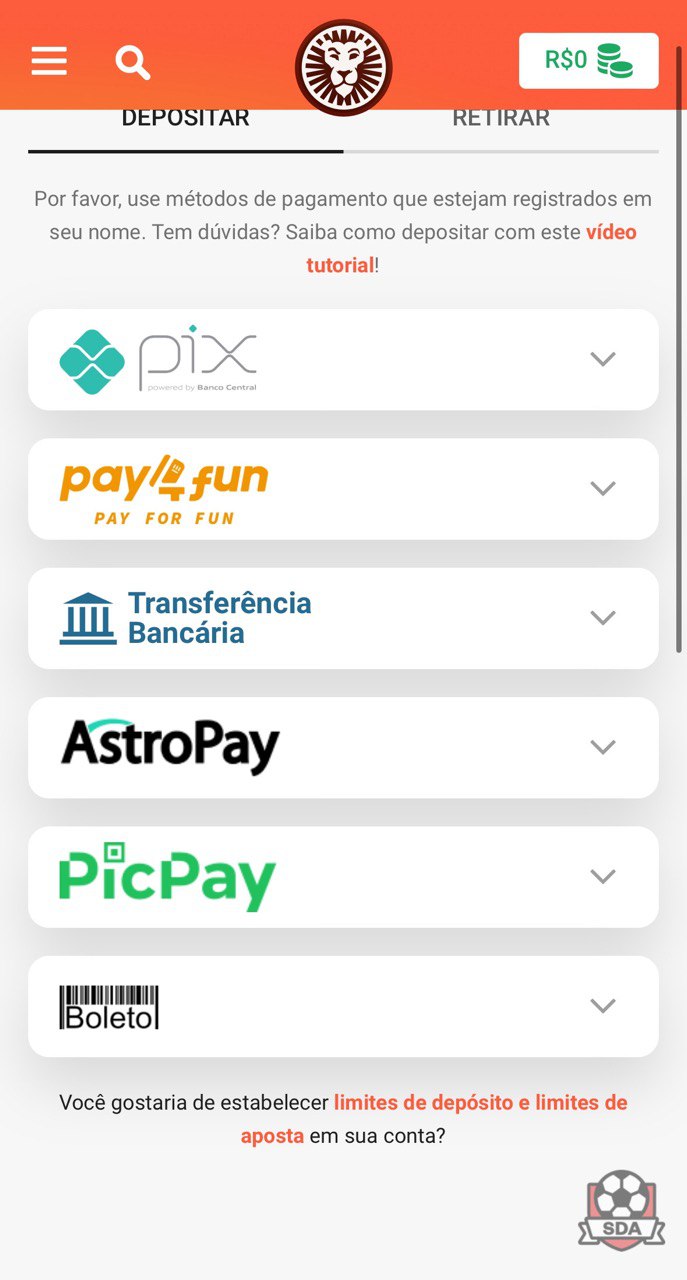Expand the Boleto payment method
687x1280 pixels.
click(343, 1006)
